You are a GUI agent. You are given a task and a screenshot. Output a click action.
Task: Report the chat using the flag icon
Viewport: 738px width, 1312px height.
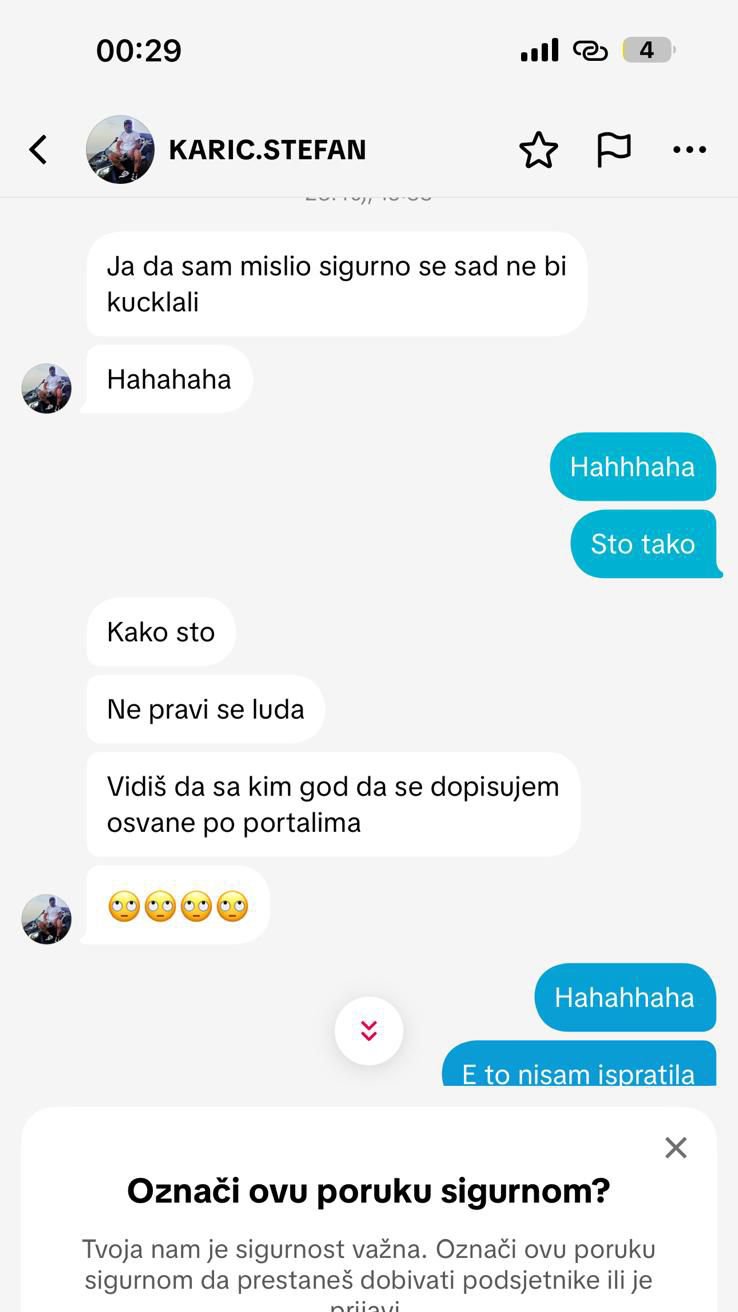tap(614, 149)
